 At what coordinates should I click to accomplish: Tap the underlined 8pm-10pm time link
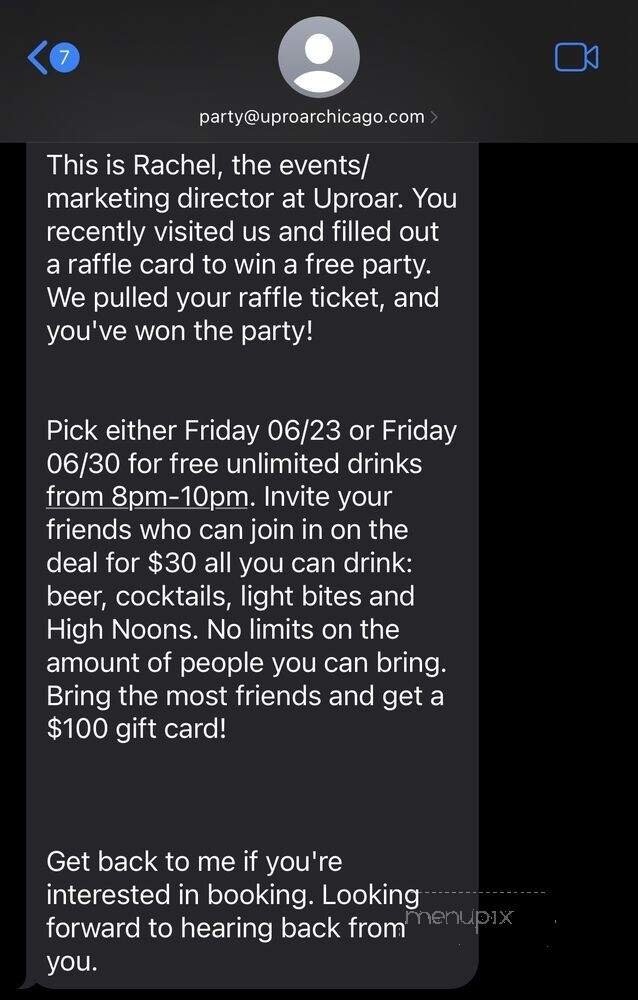[x=150, y=496]
